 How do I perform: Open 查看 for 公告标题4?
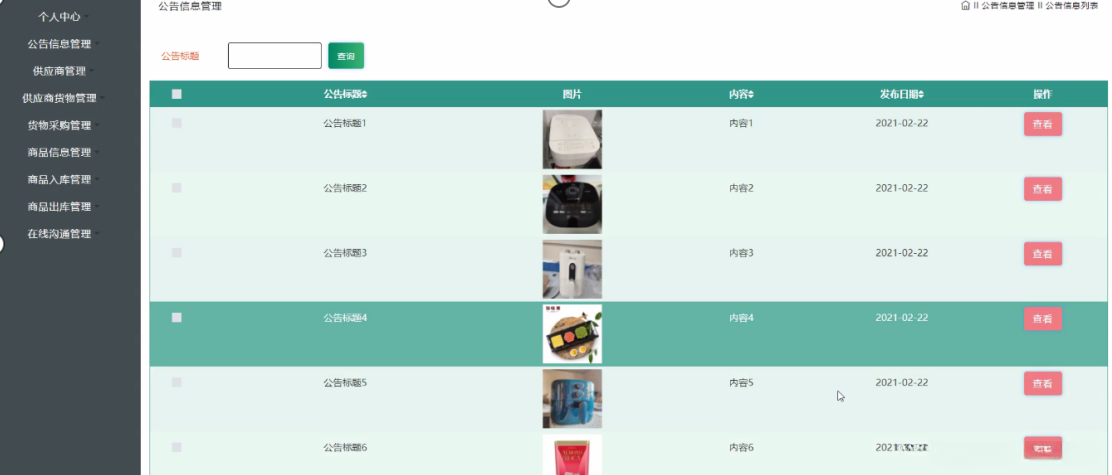1042,319
